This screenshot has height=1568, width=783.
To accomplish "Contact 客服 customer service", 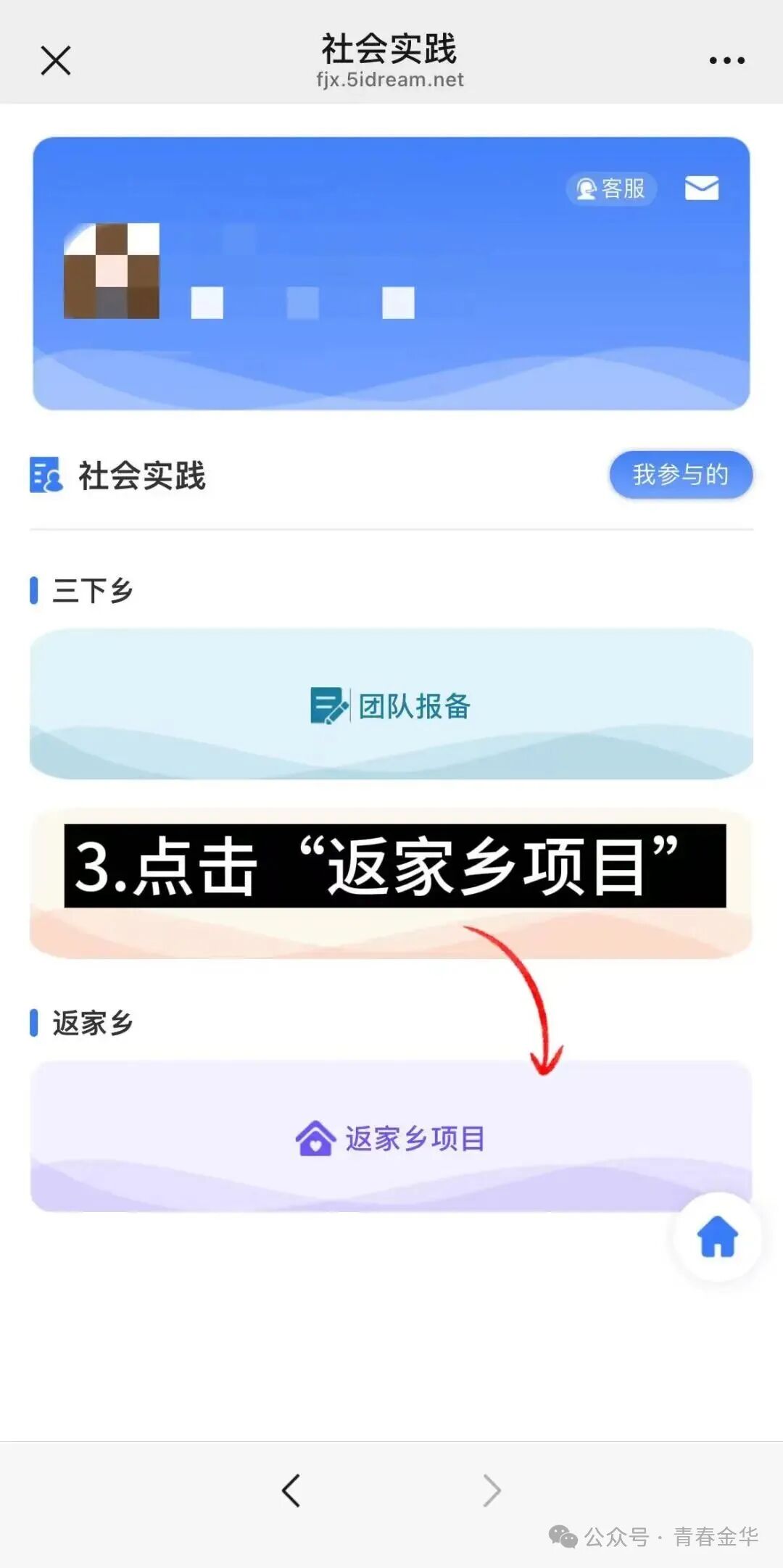I will [611, 189].
